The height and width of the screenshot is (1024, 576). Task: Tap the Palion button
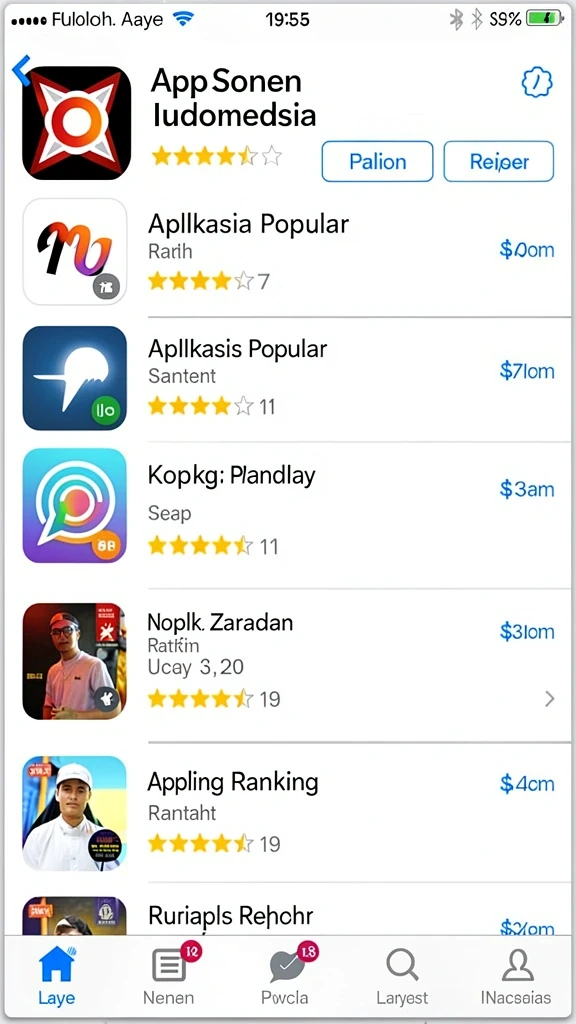377,161
